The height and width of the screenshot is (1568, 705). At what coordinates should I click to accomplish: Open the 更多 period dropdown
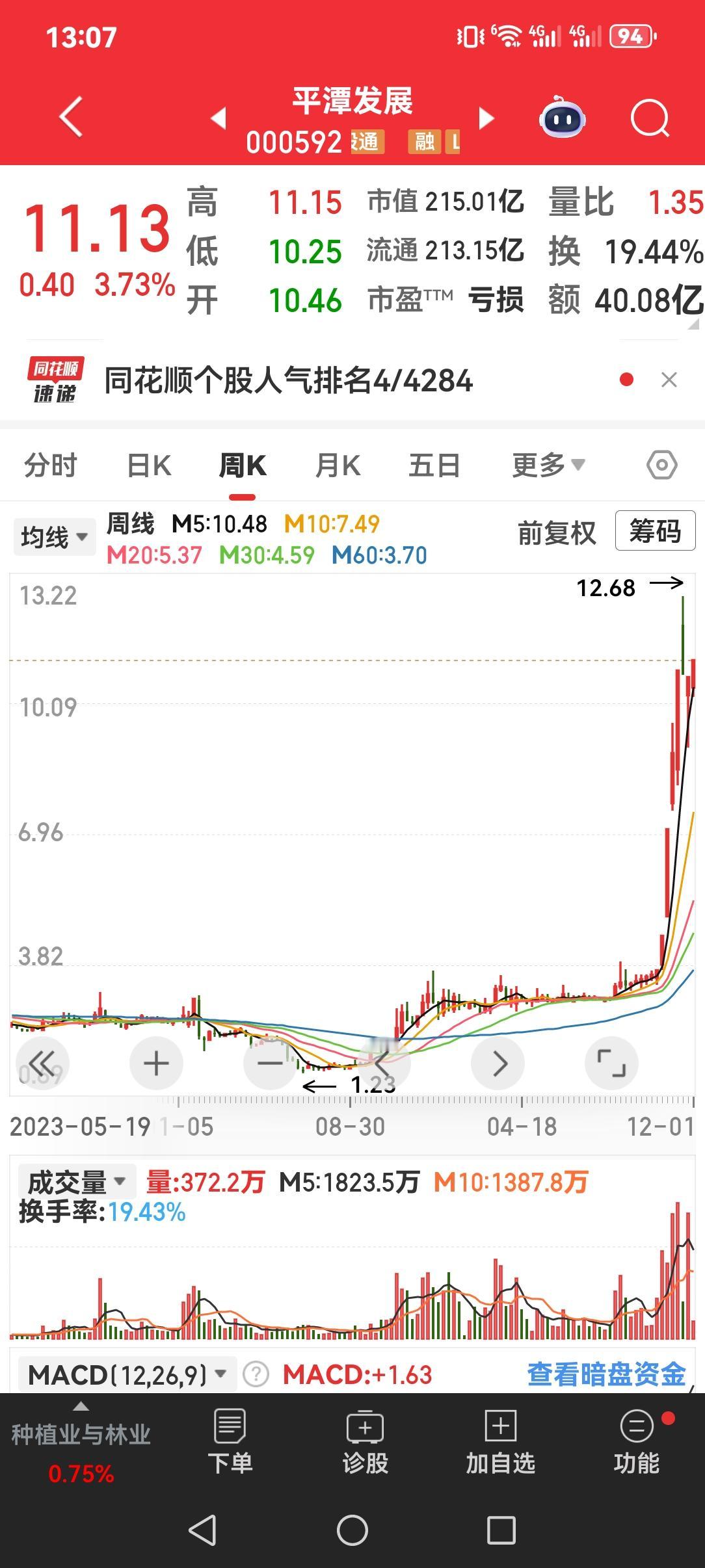(548, 464)
